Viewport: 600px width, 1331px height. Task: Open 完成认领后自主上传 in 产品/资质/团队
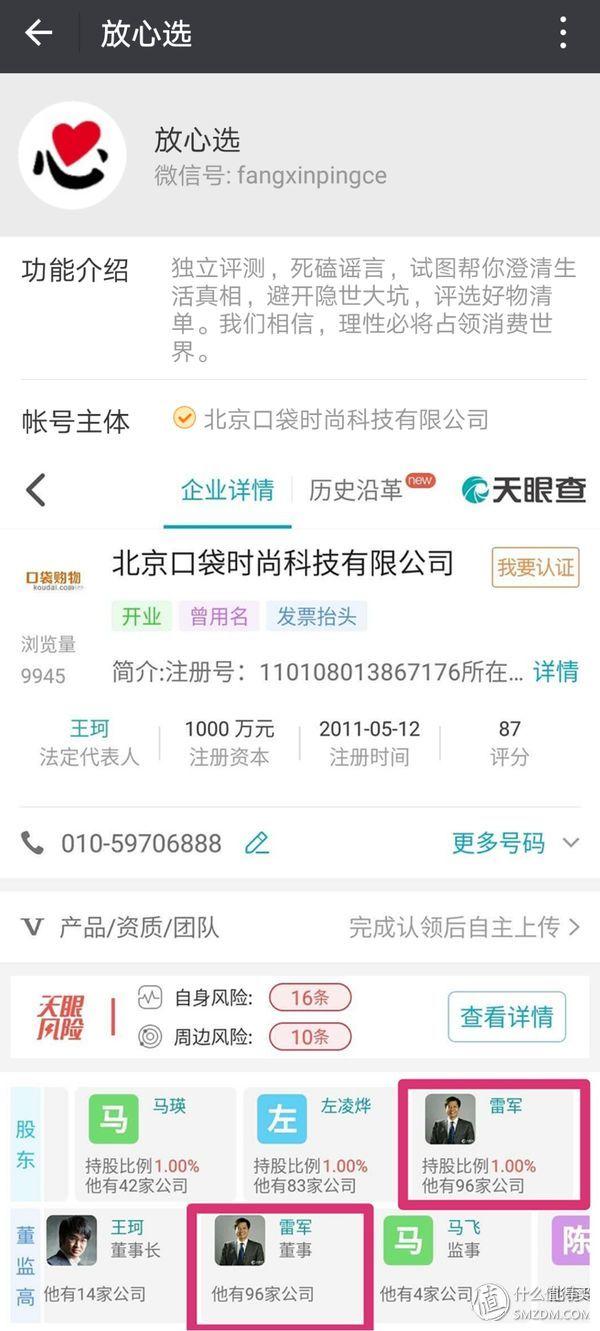pos(464,927)
